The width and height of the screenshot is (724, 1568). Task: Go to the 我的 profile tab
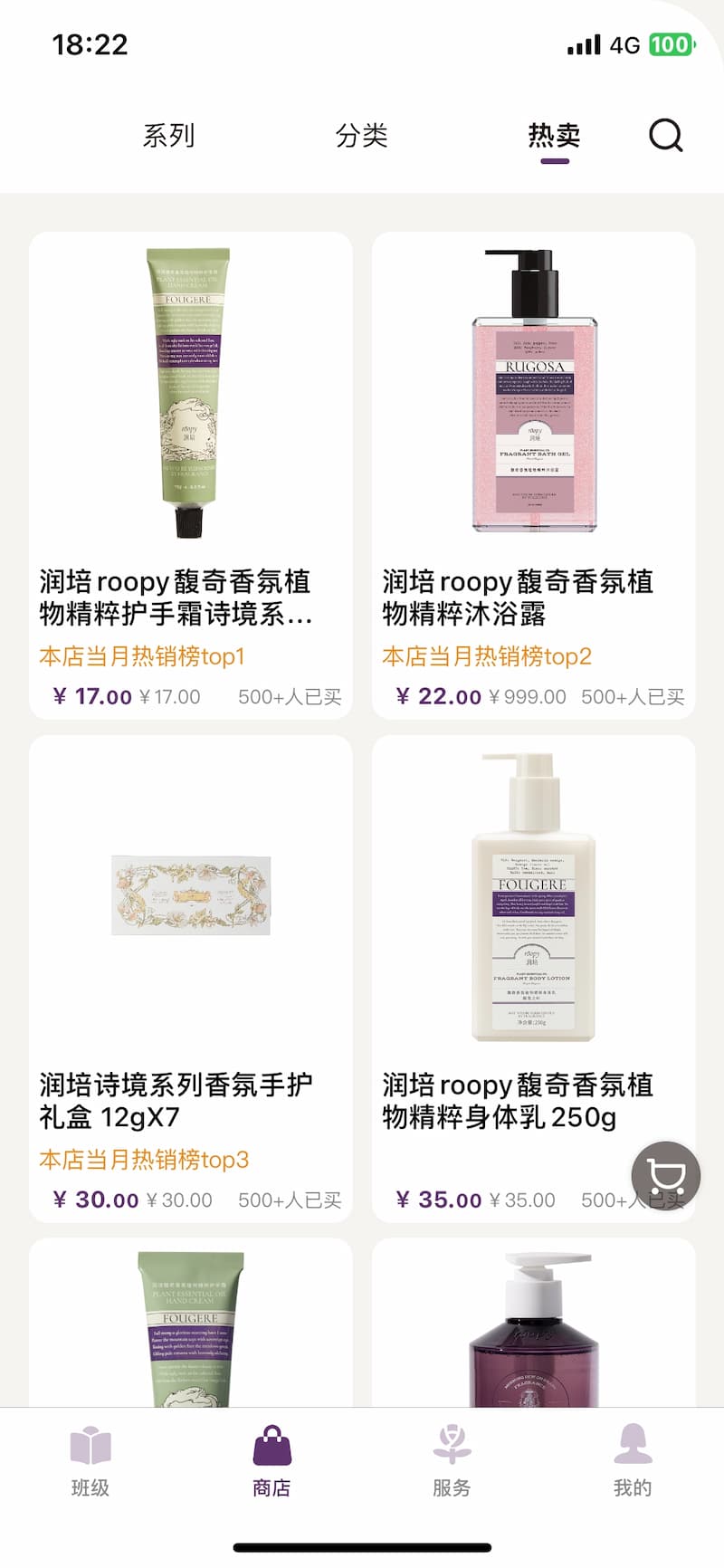633,1461
